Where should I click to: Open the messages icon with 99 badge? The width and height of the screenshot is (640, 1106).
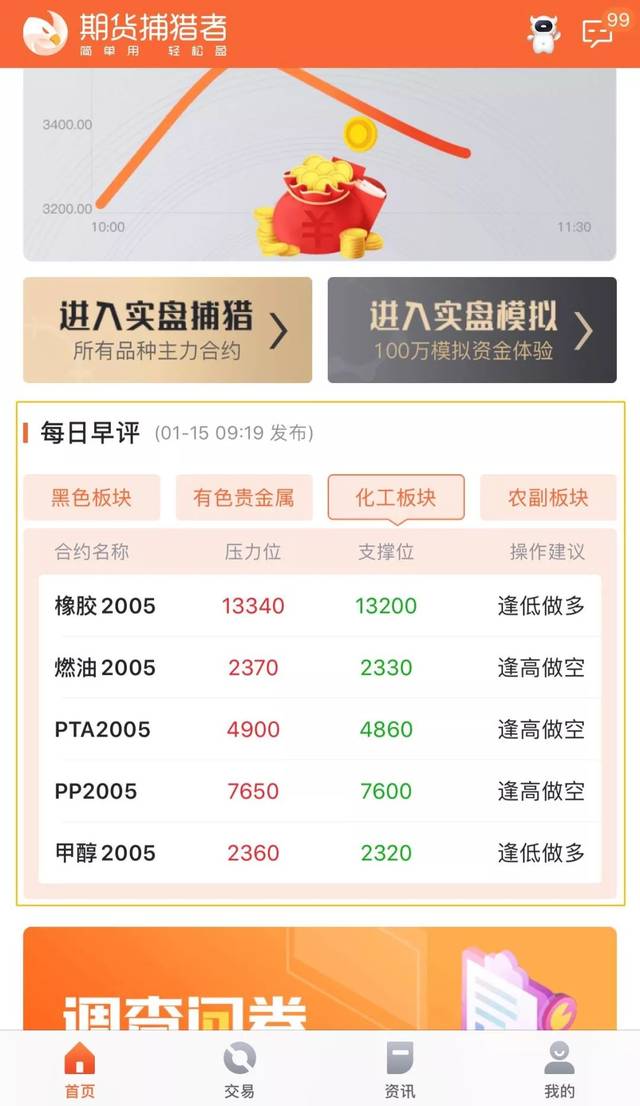599,32
